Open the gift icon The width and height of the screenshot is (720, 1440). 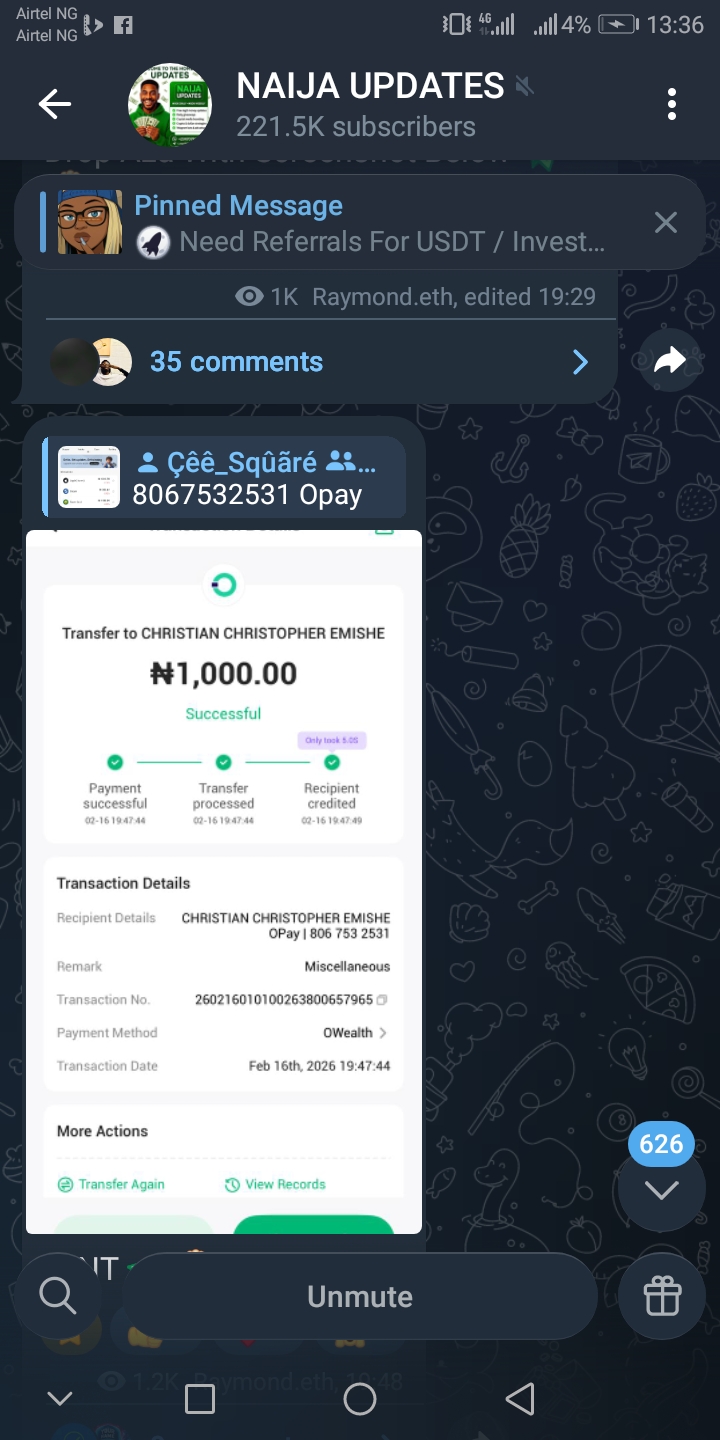[661, 1296]
